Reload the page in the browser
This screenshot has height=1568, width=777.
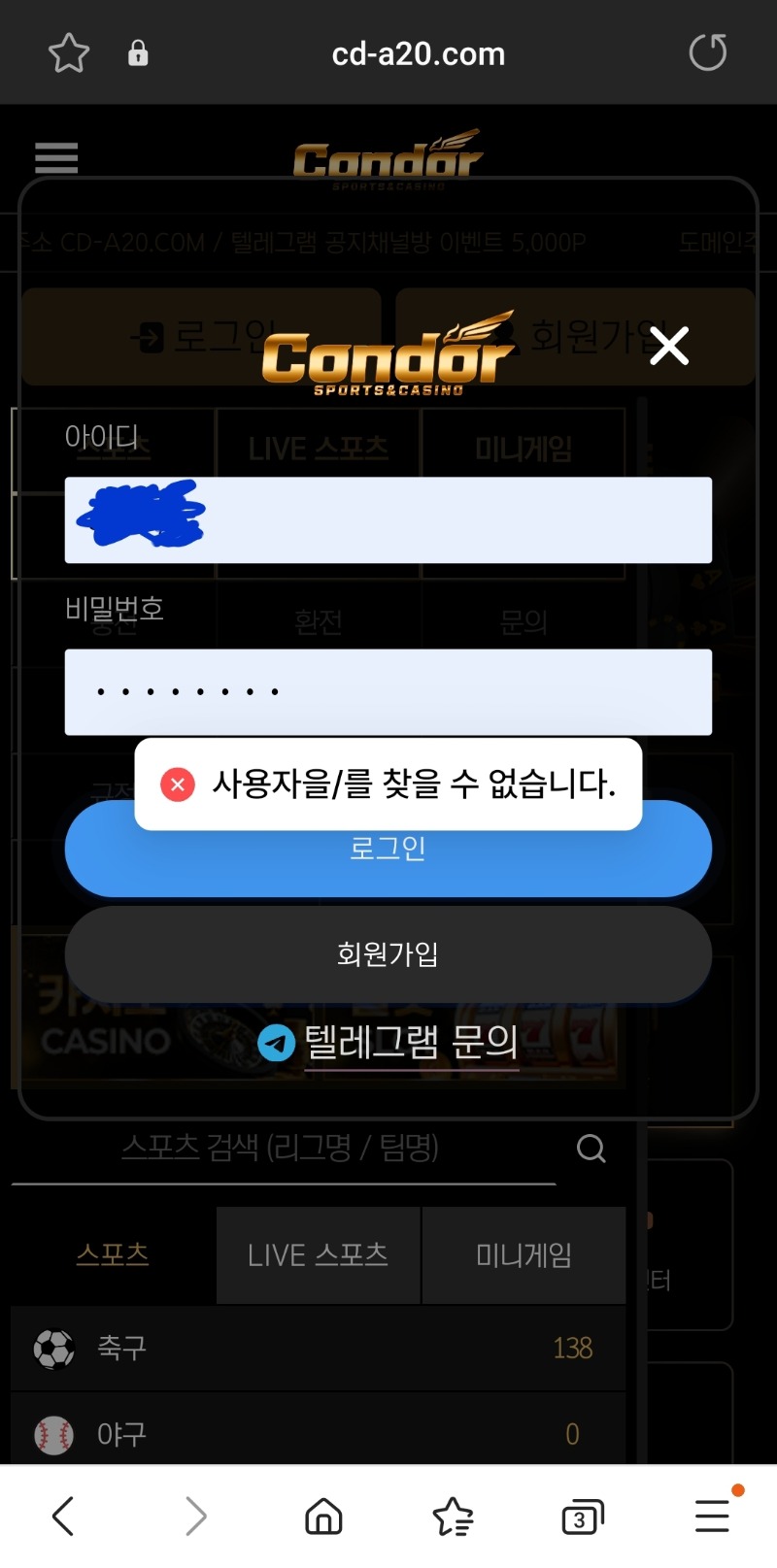(x=708, y=52)
